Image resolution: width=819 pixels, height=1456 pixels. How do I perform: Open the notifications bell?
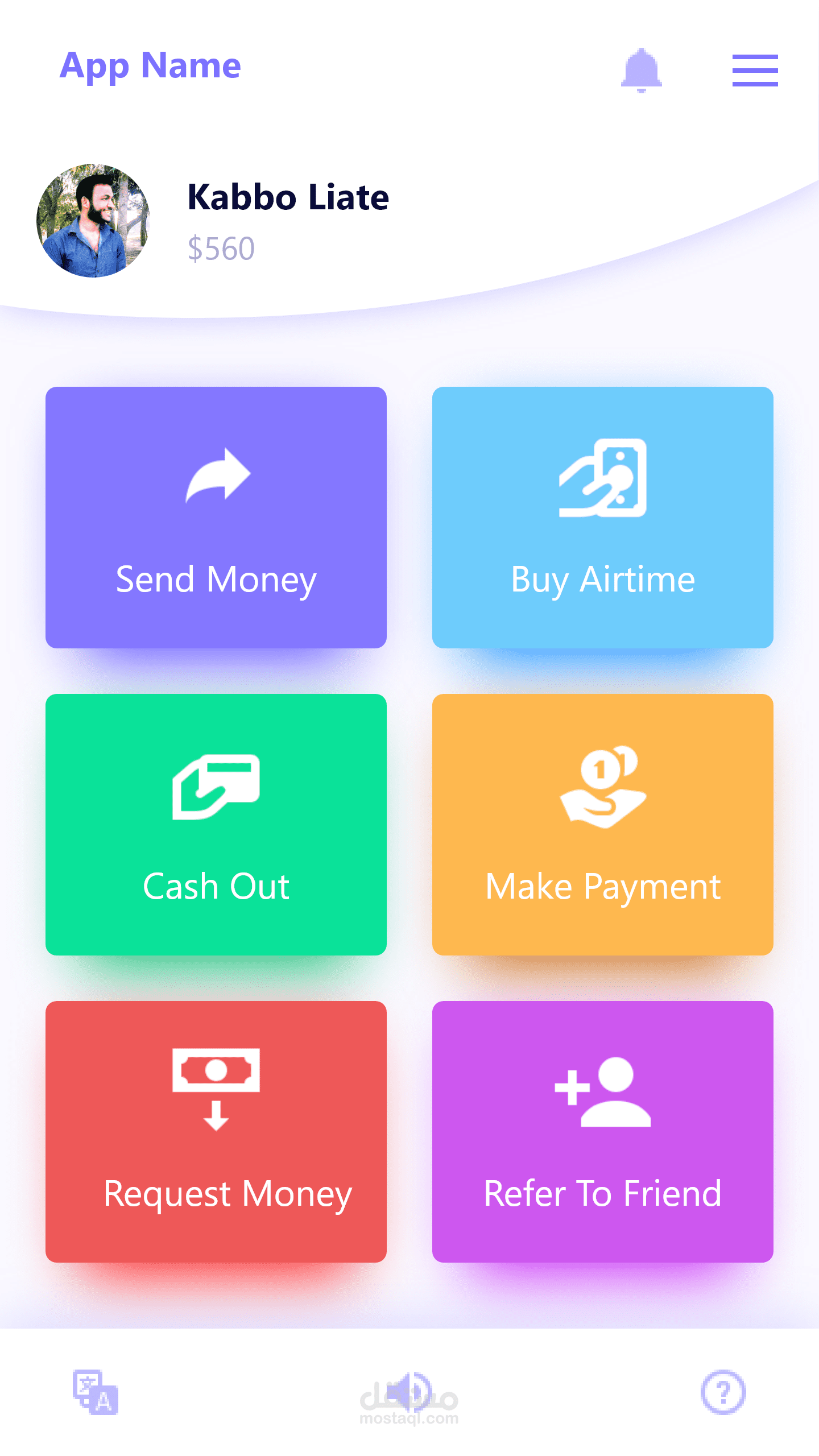(x=641, y=70)
